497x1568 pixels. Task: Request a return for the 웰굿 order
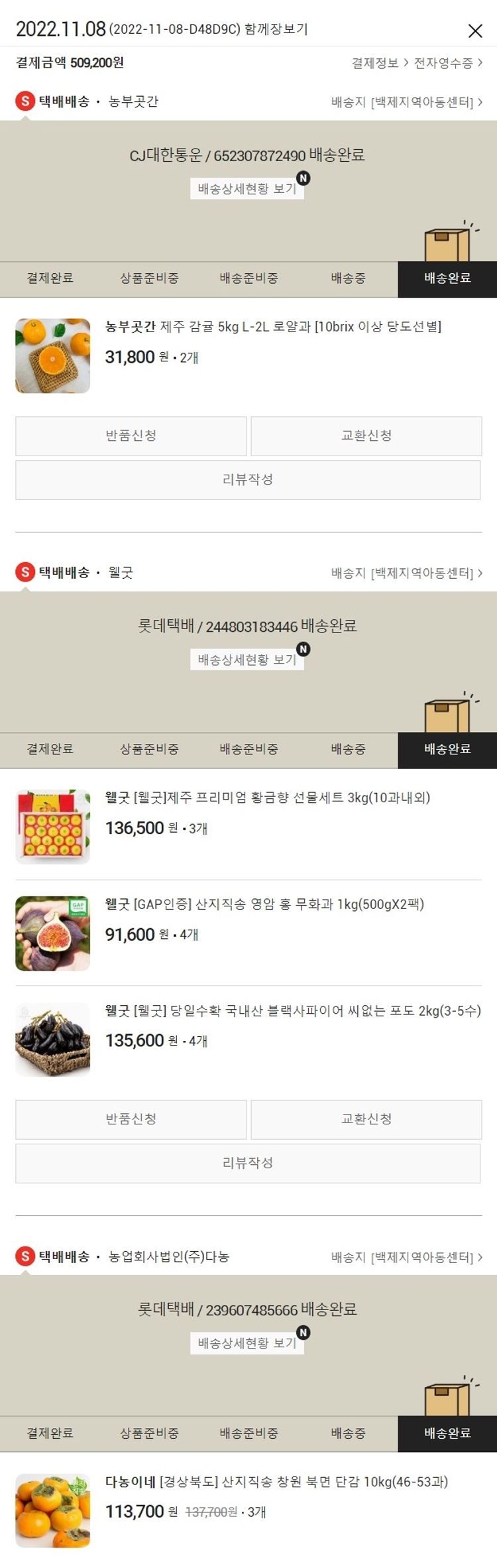pos(131,1119)
